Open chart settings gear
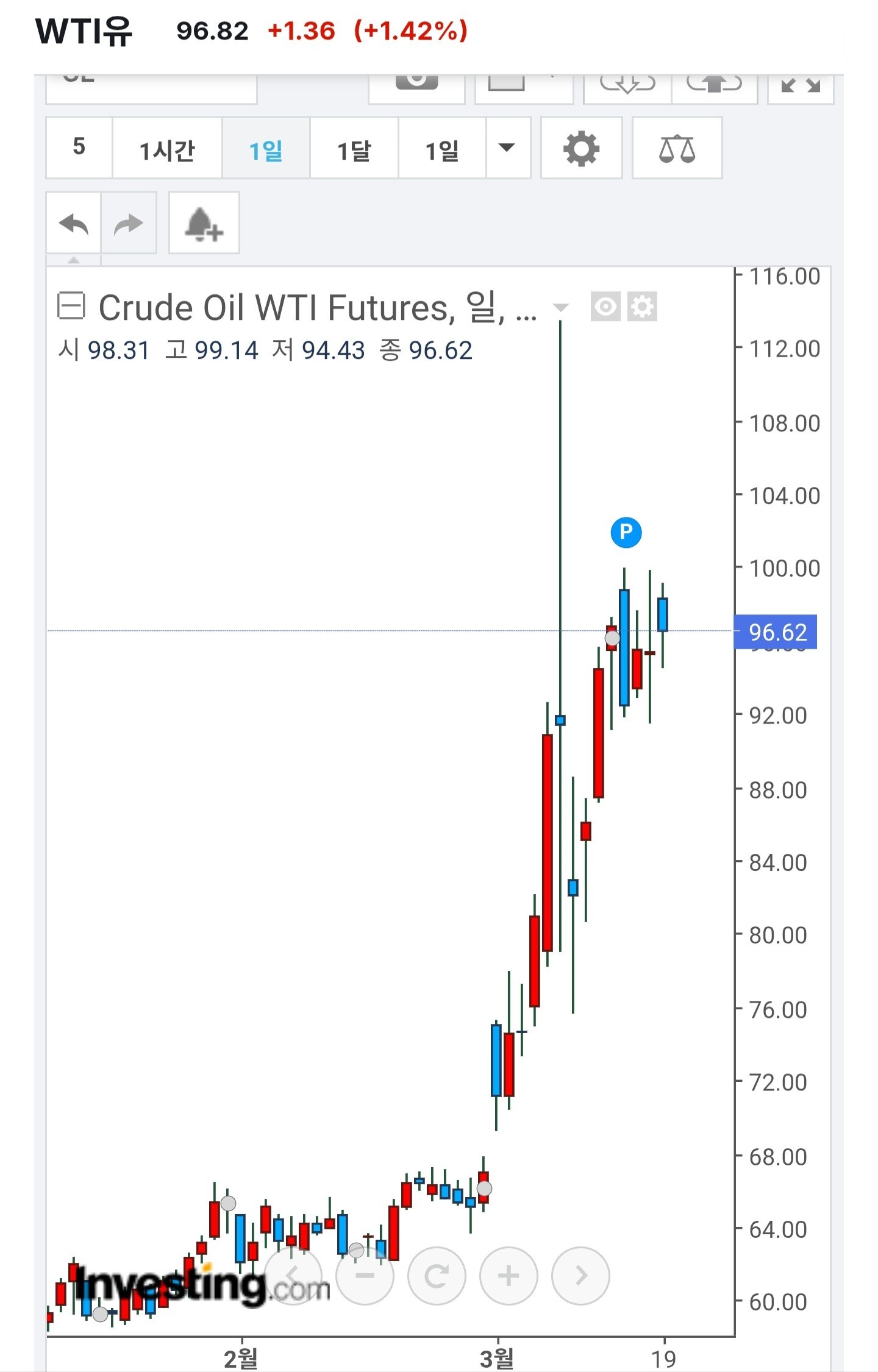The width and height of the screenshot is (878, 1372). point(581,148)
